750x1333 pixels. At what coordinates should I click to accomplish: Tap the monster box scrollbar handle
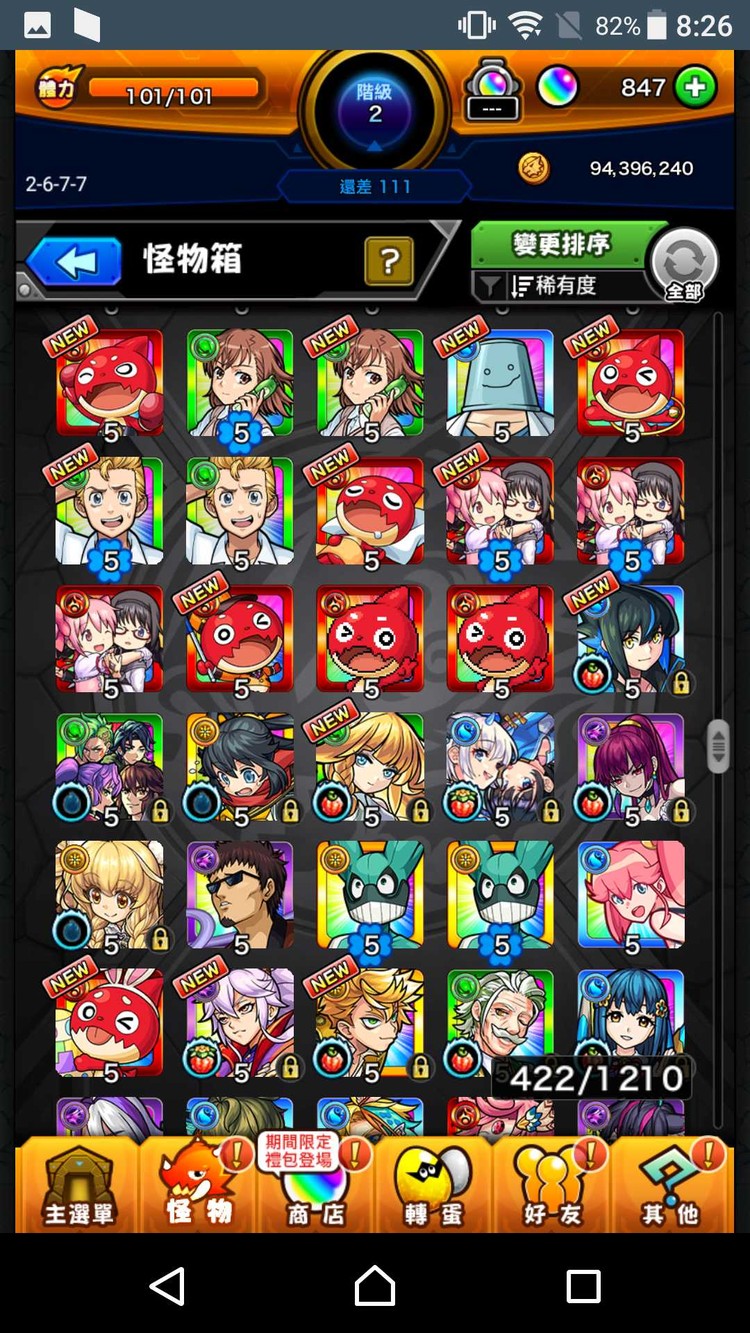coord(718,746)
